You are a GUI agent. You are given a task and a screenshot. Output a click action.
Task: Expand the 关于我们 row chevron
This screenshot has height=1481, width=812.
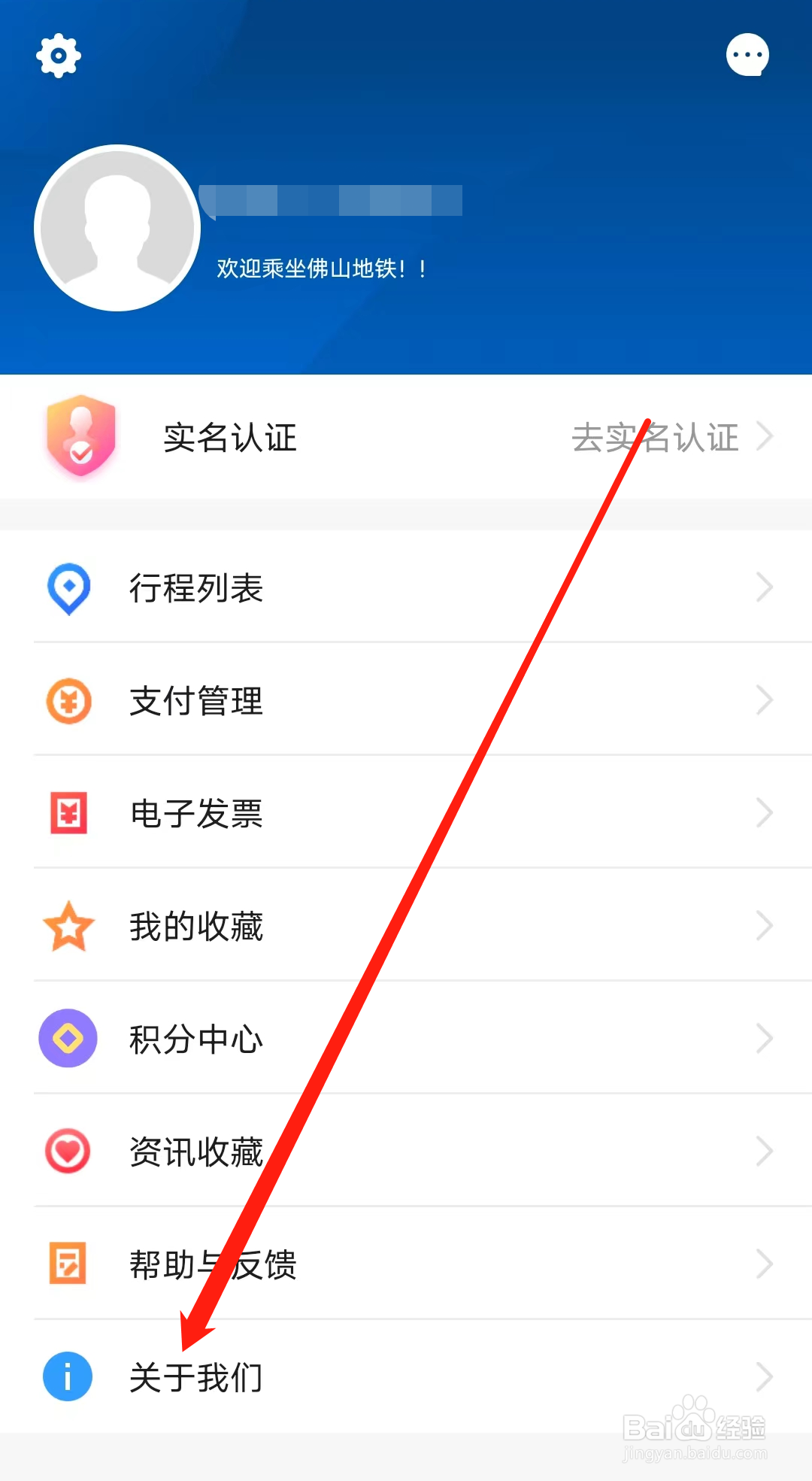click(x=765, y=1376)
